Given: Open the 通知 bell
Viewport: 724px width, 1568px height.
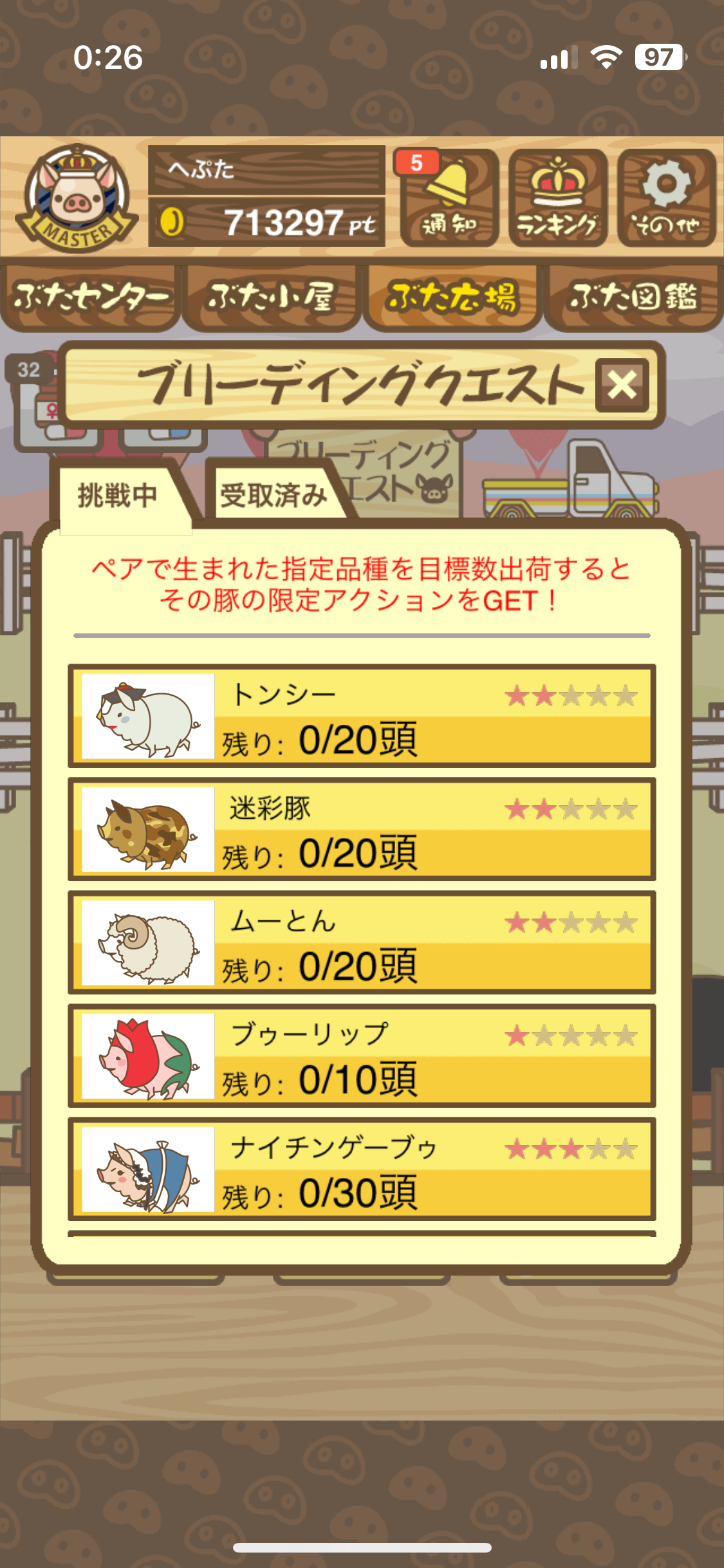Looking at the screenshot, I should point(449,198).
